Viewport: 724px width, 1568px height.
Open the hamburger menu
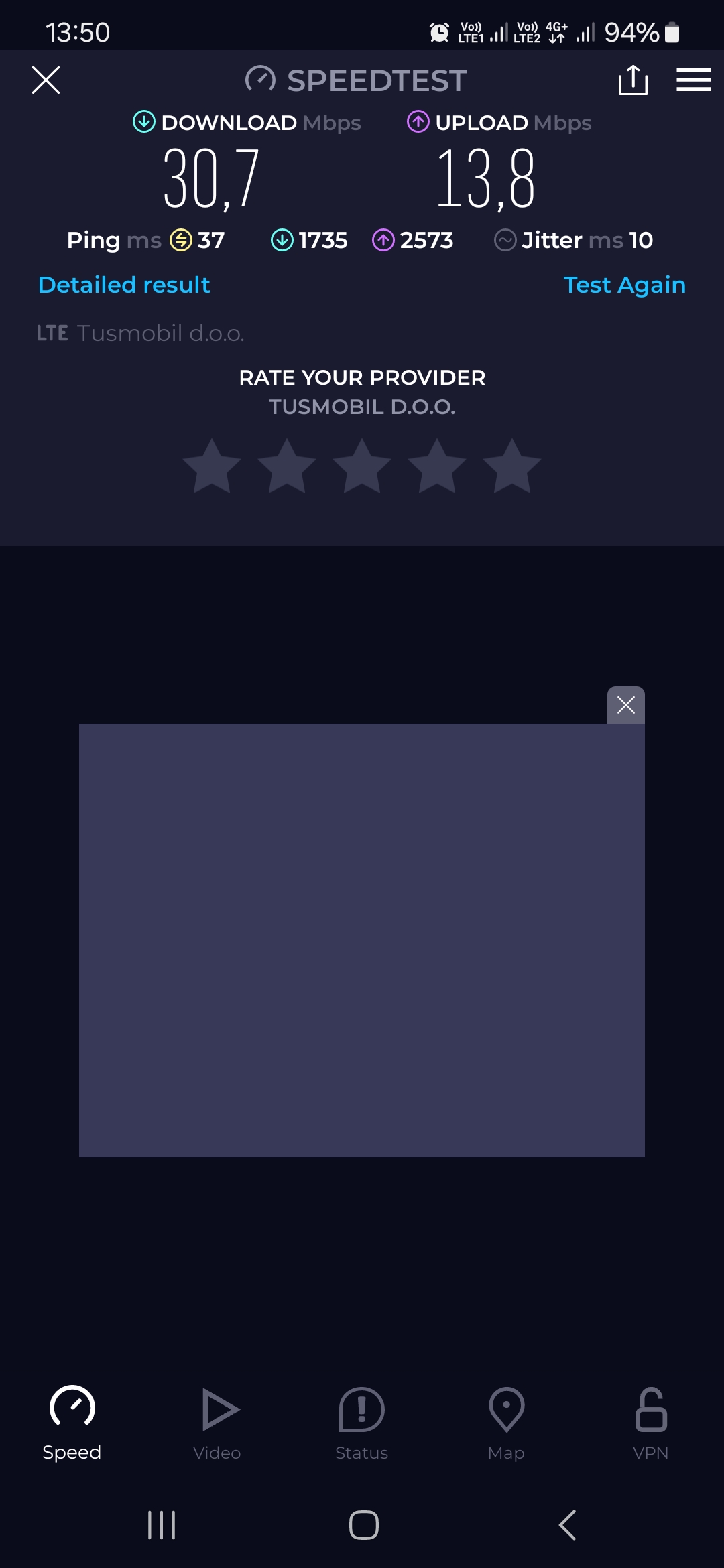(693, 80)
